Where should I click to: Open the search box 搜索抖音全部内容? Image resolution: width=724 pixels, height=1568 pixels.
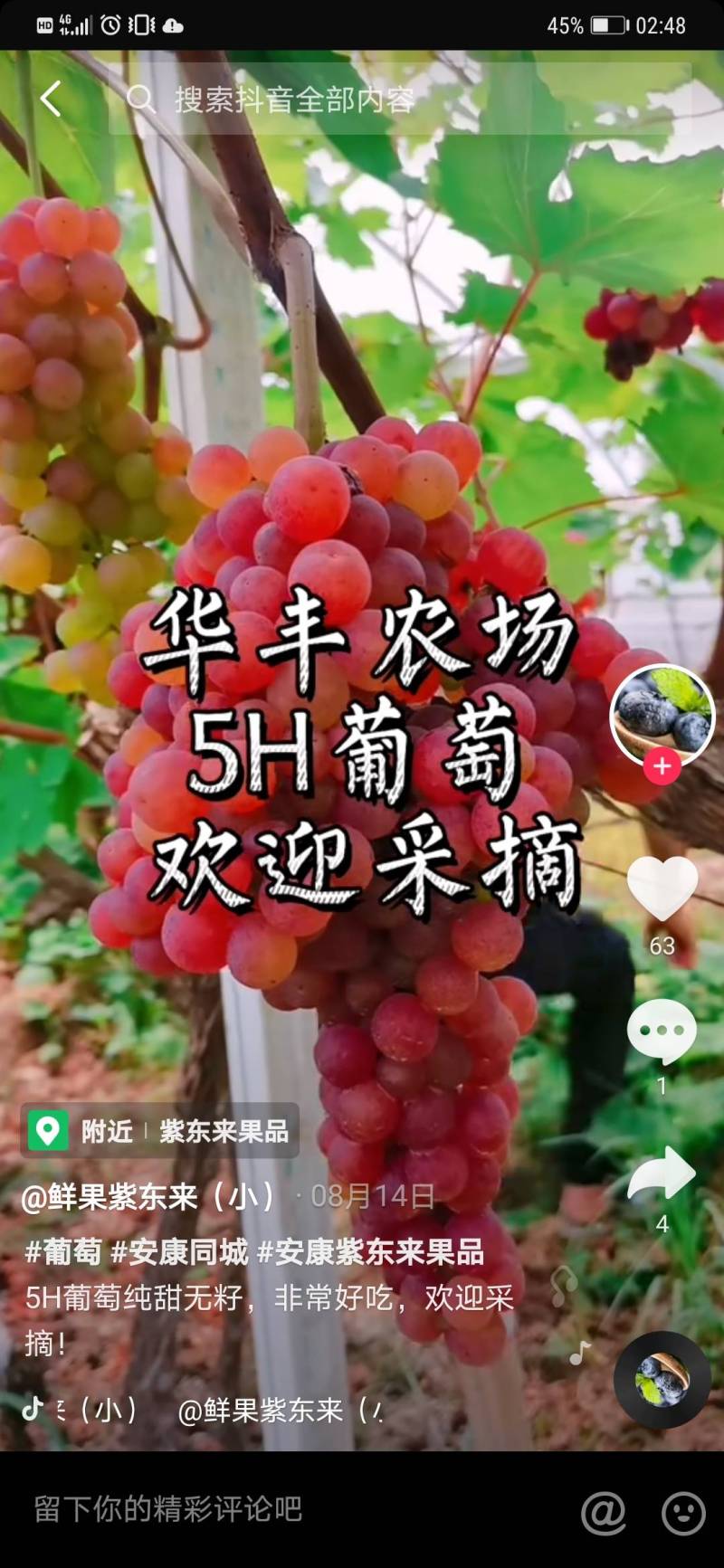tap(400, 99)
